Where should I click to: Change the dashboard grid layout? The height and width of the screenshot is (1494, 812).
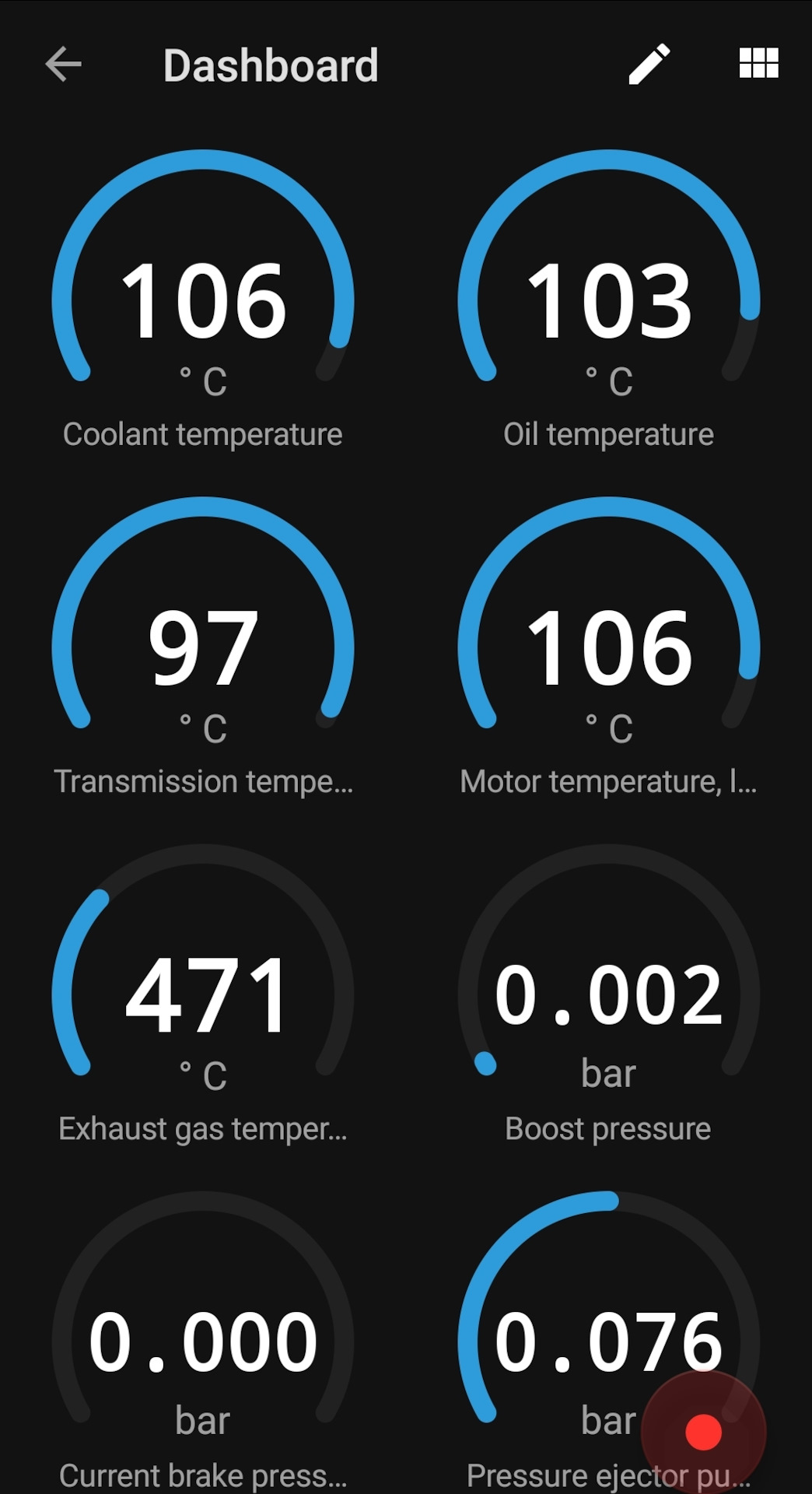tap(758, 64)
